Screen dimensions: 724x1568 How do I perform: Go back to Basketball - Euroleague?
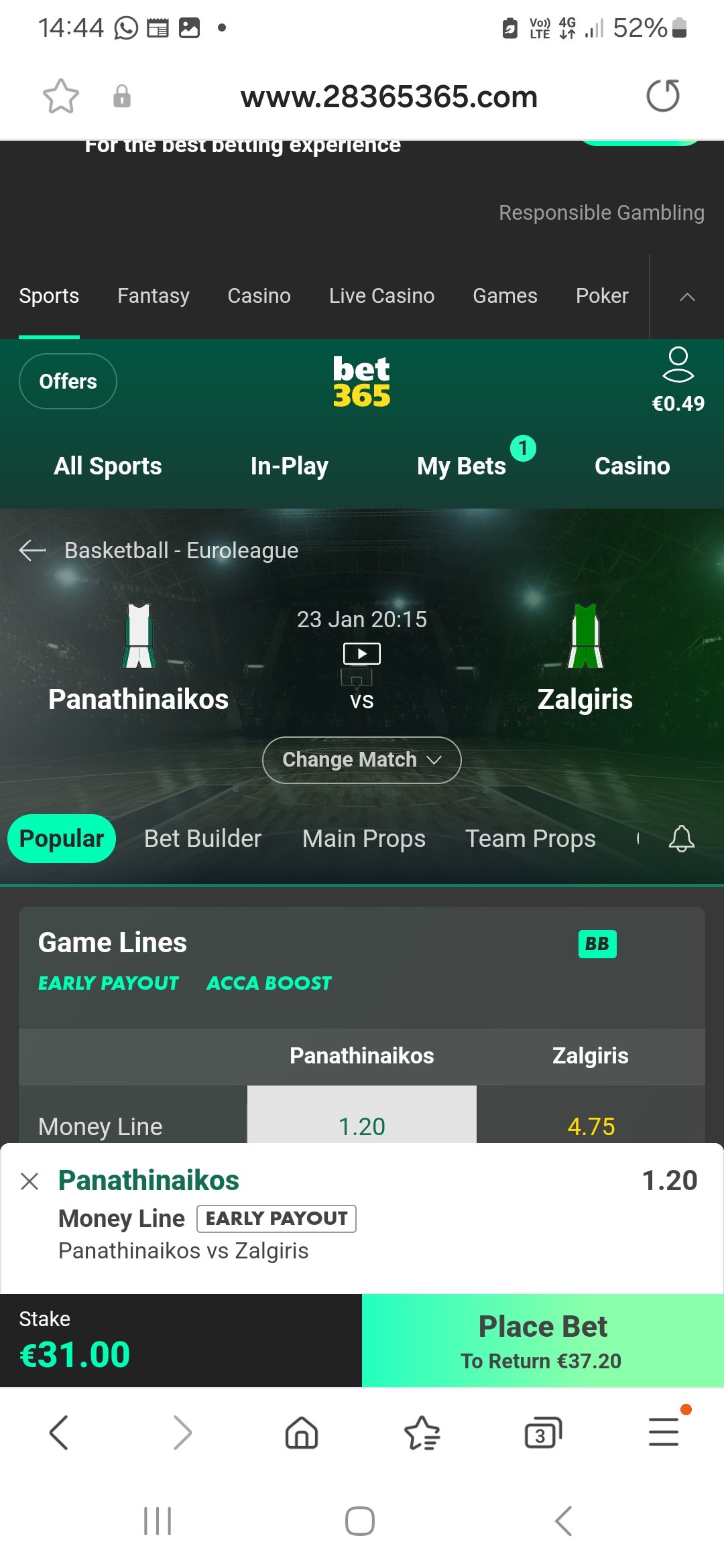pyautogui.click(x=32, y=551)
